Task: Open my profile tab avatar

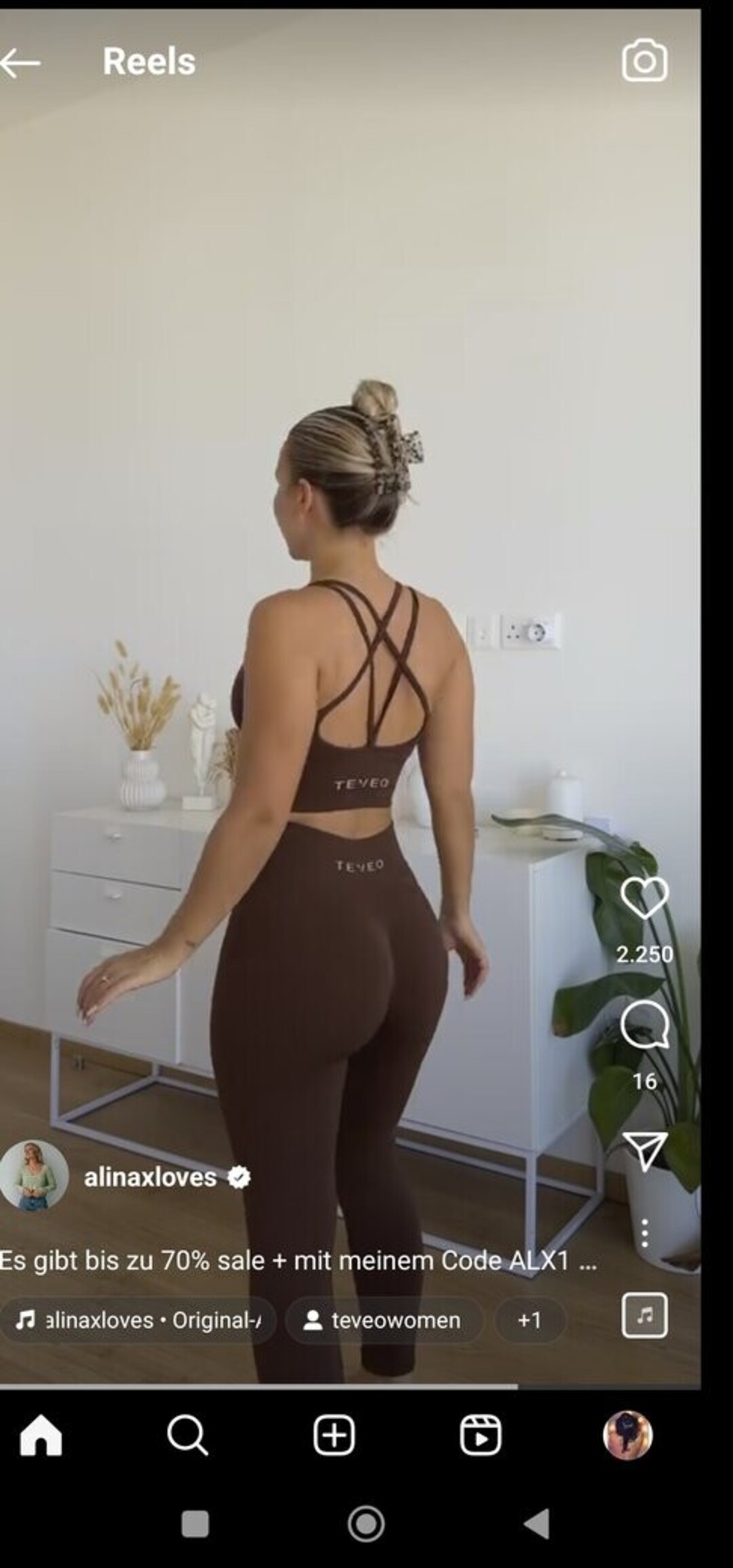Action: click(628, 1435)
